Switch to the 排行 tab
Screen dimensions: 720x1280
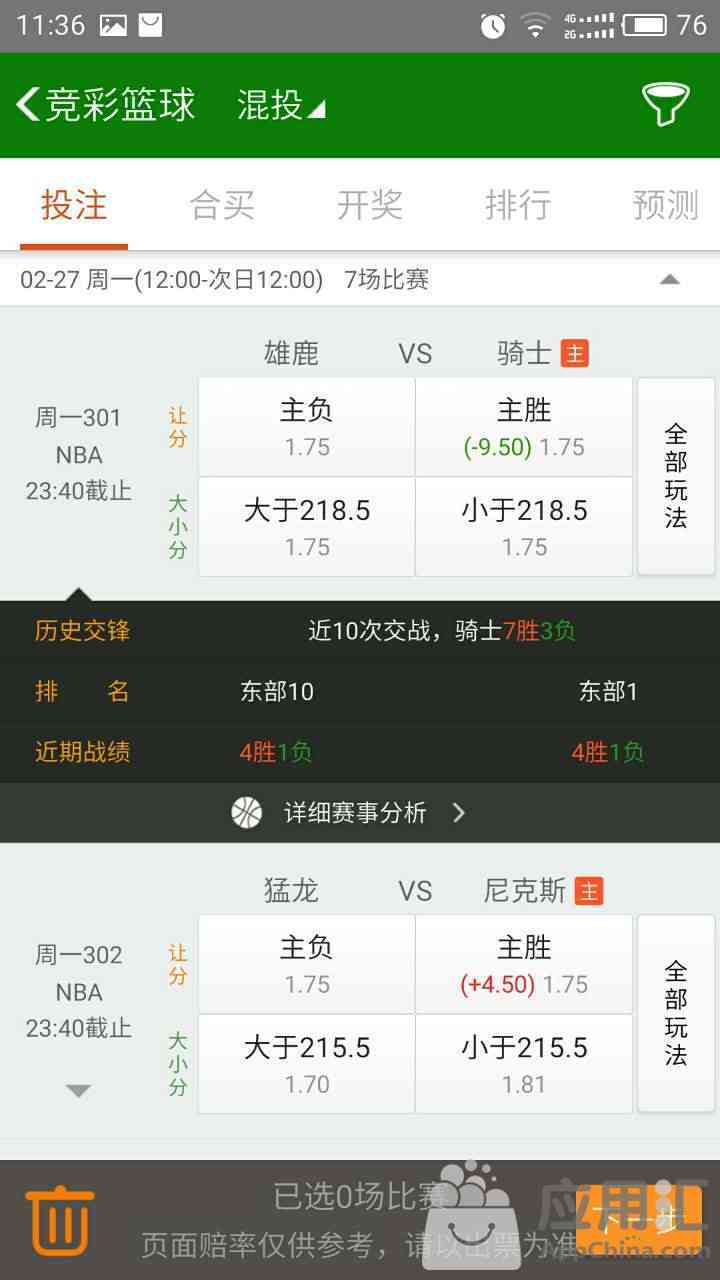517,205
